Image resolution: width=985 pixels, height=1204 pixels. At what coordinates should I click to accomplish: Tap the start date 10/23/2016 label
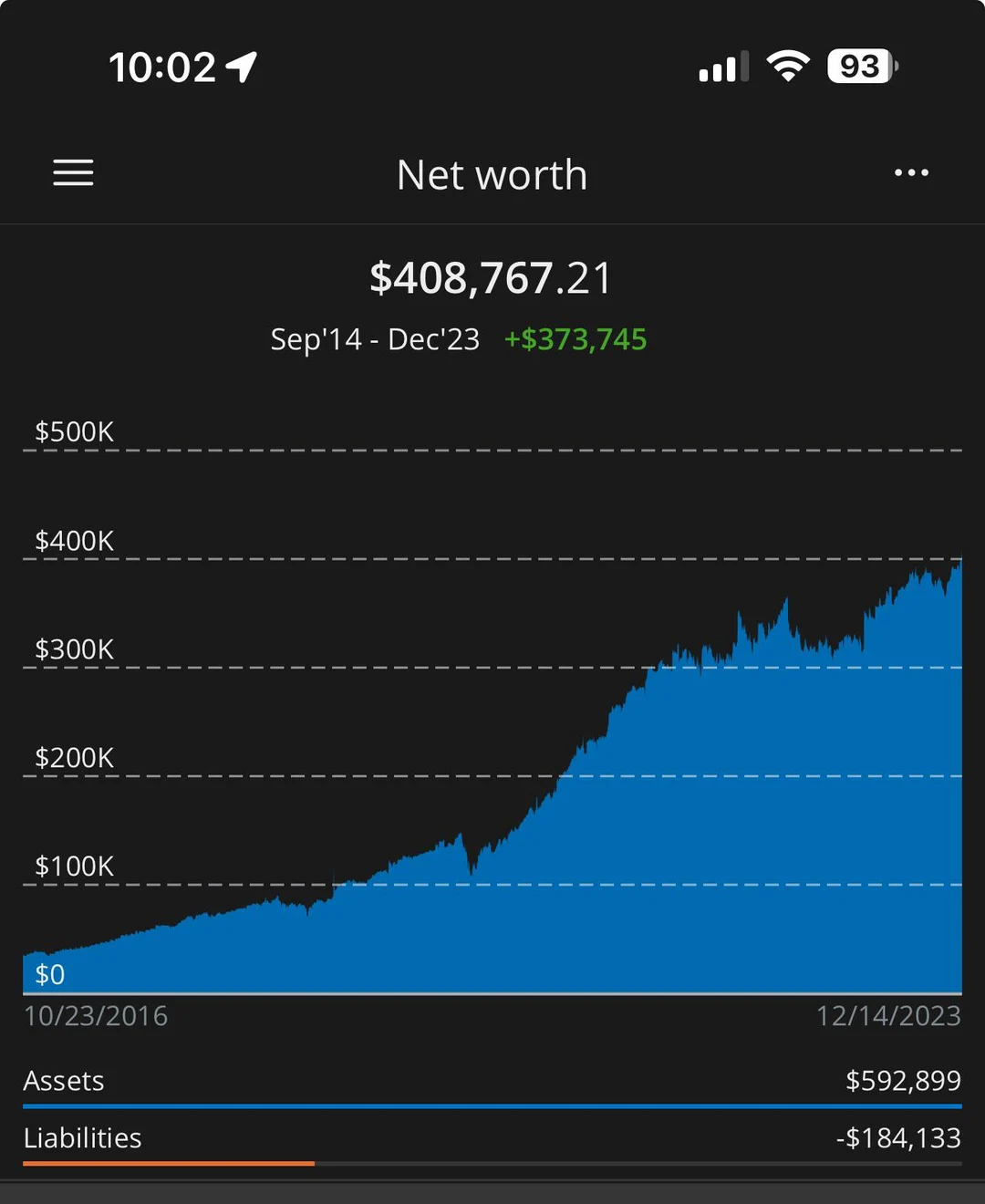click(96, 1015)
